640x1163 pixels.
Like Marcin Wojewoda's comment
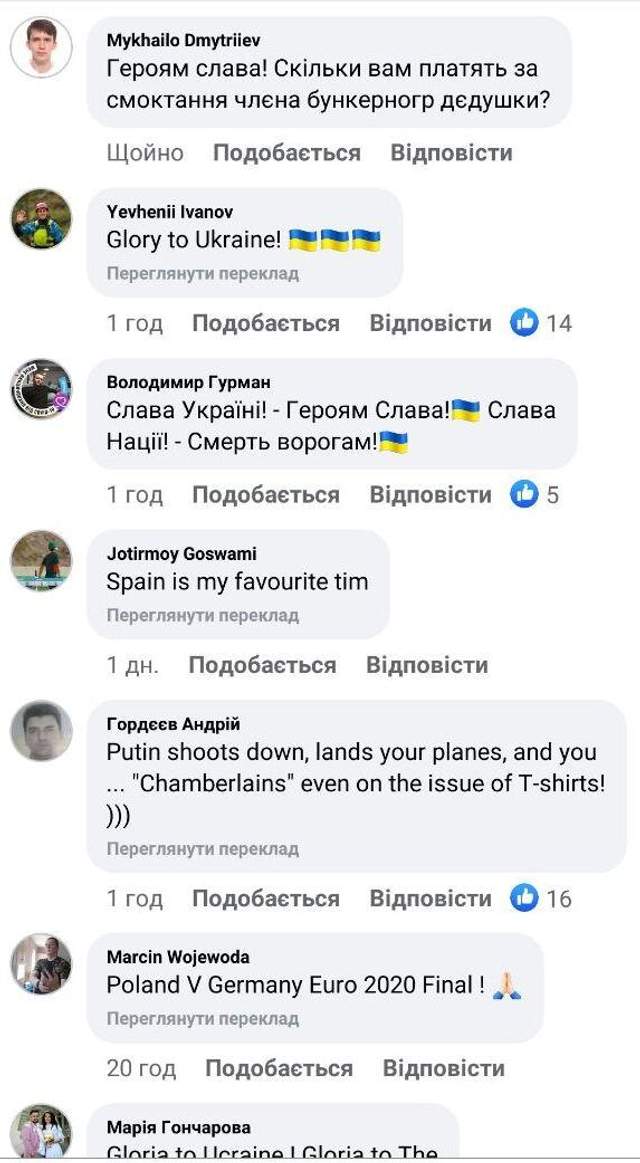click(278, 1069)
